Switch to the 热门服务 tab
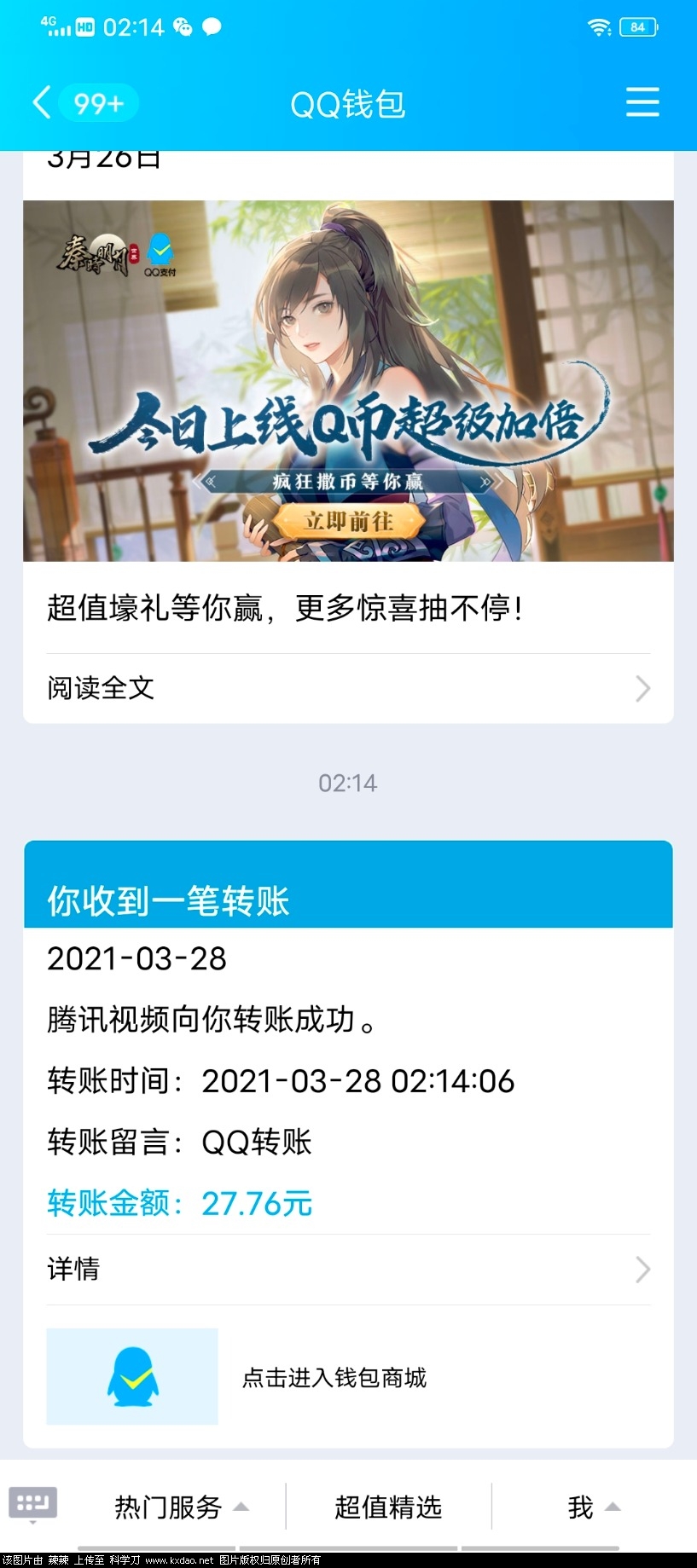 click(167, 1507)
